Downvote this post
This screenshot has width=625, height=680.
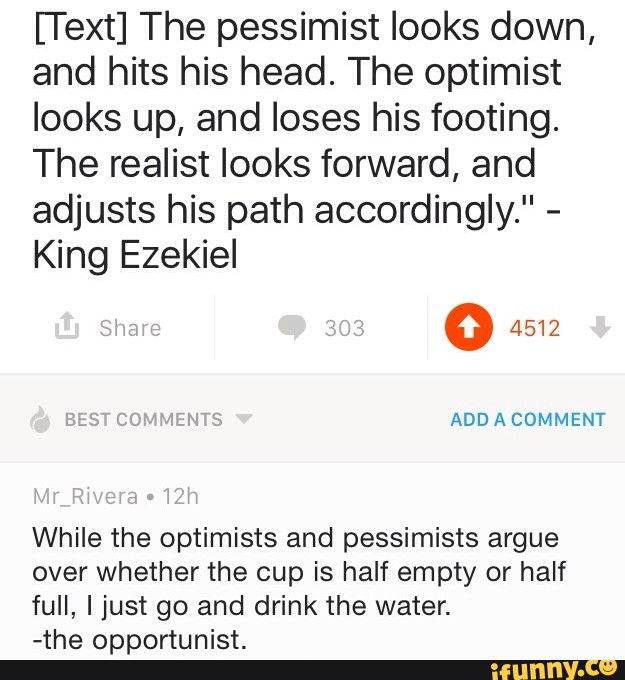tap(601, 328)
